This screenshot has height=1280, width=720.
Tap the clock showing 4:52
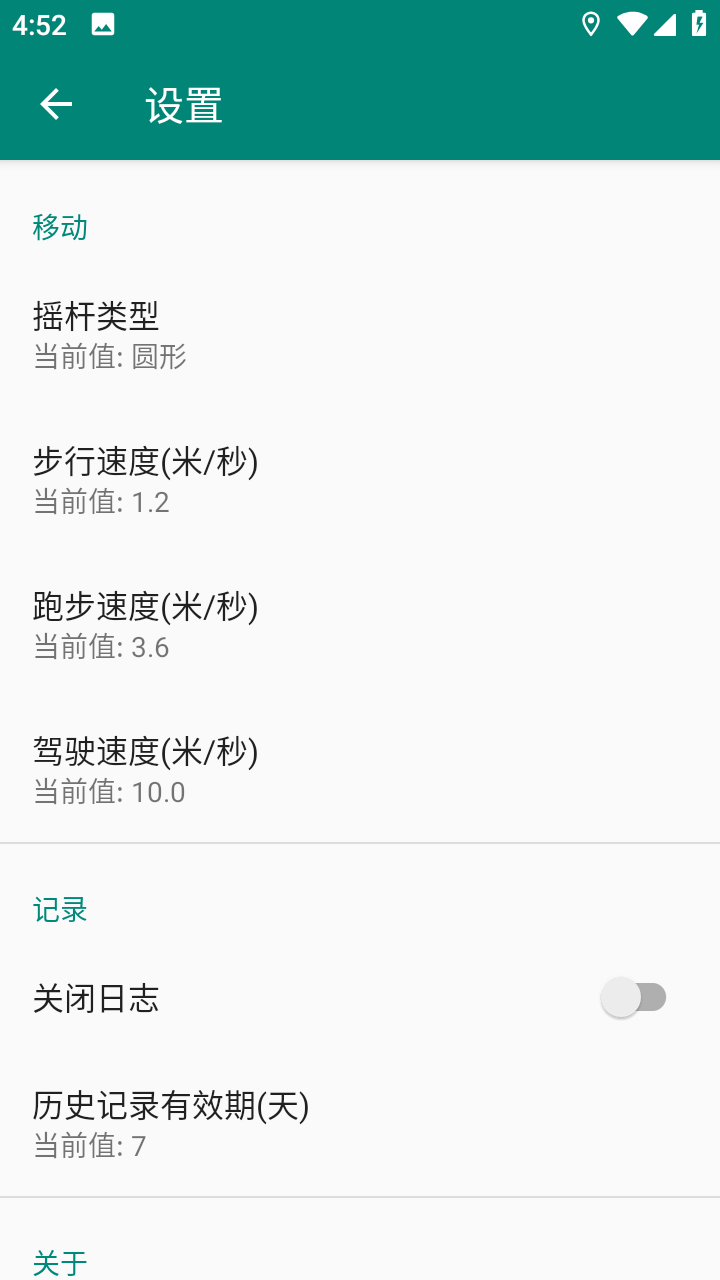[38, 25]
